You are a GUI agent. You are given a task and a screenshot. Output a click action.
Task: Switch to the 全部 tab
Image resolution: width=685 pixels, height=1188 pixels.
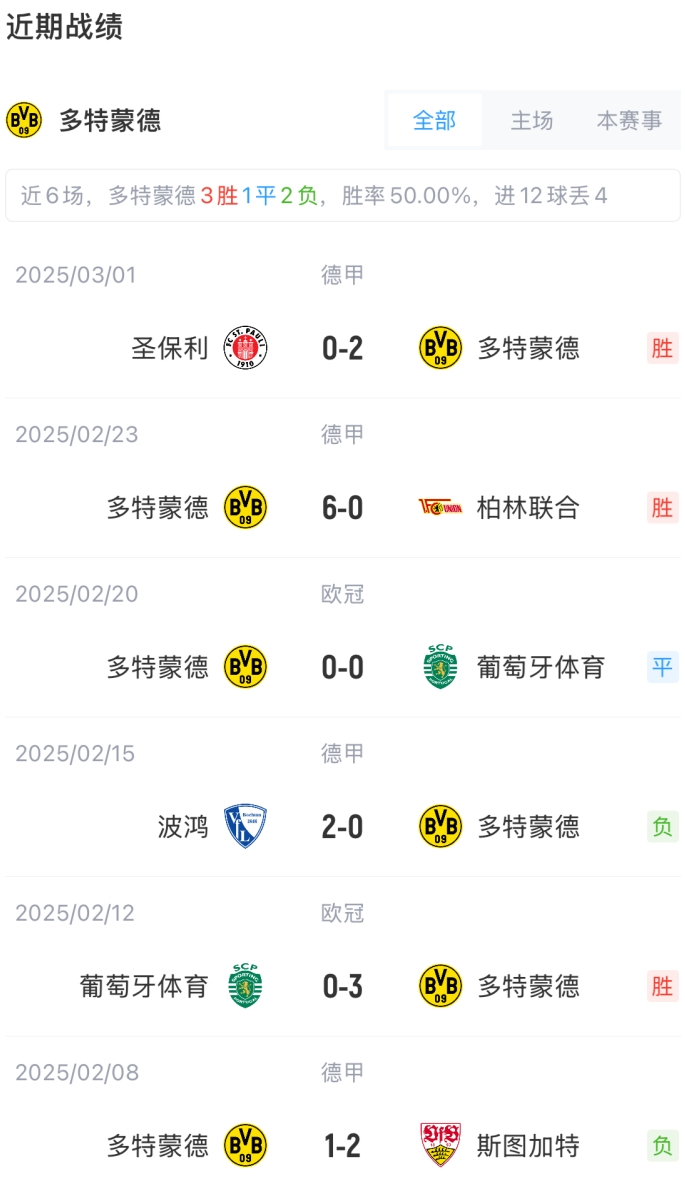[x=434, y=121]
